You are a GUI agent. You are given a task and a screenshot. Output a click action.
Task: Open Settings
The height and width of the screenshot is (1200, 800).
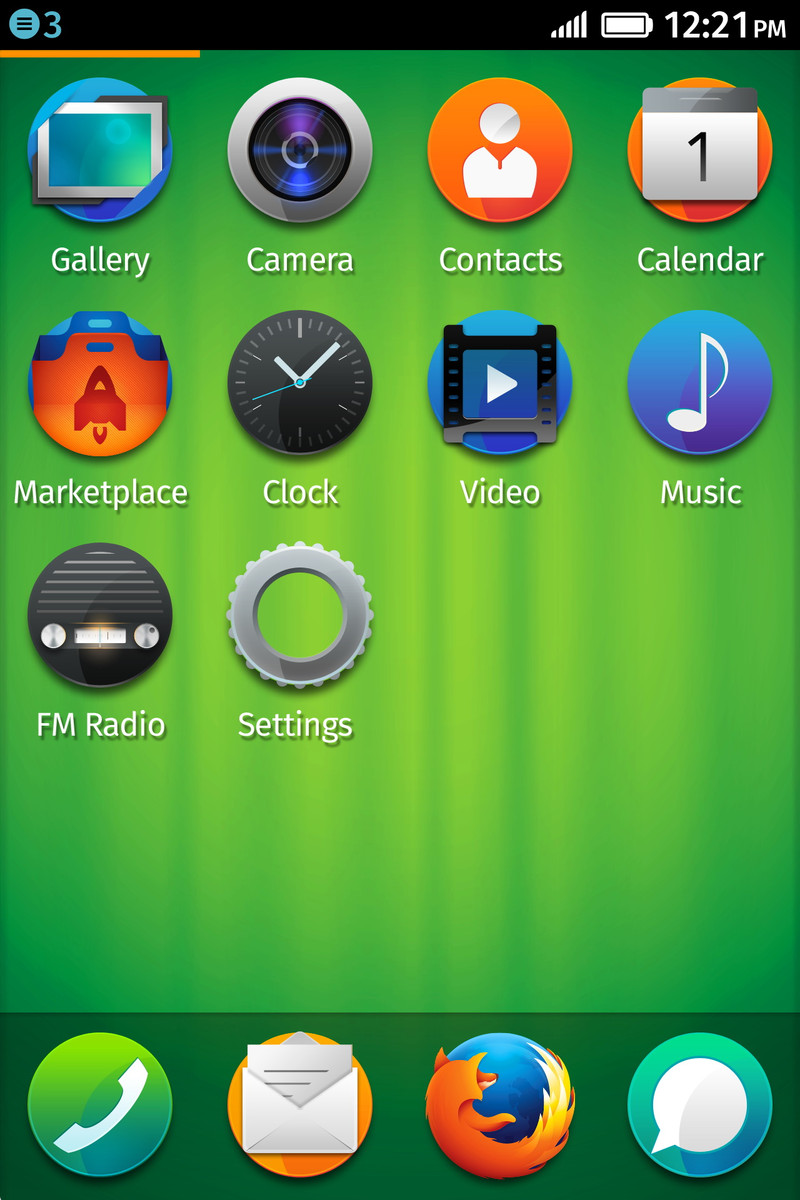(x=300, y=615)
